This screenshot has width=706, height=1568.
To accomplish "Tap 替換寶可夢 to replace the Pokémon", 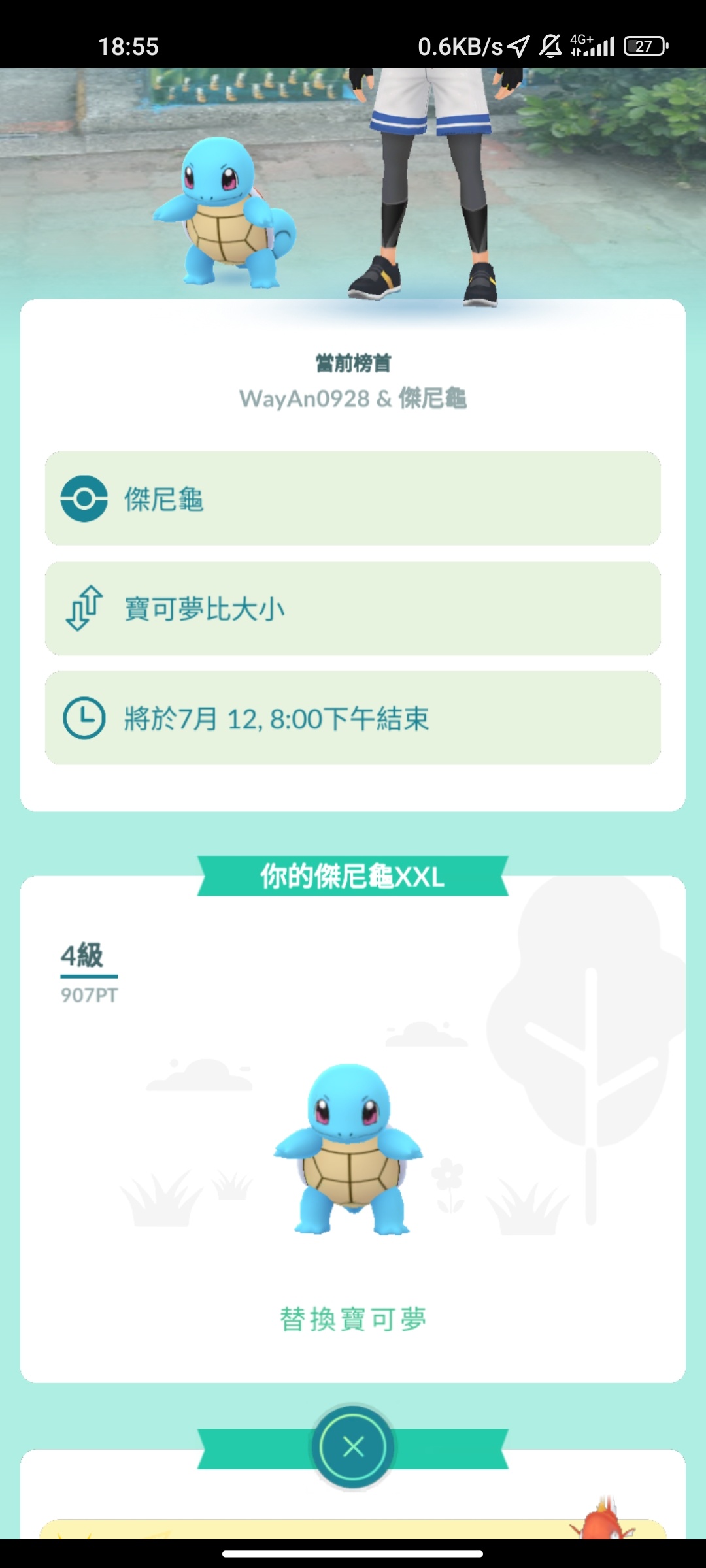I will point(353,1319).
